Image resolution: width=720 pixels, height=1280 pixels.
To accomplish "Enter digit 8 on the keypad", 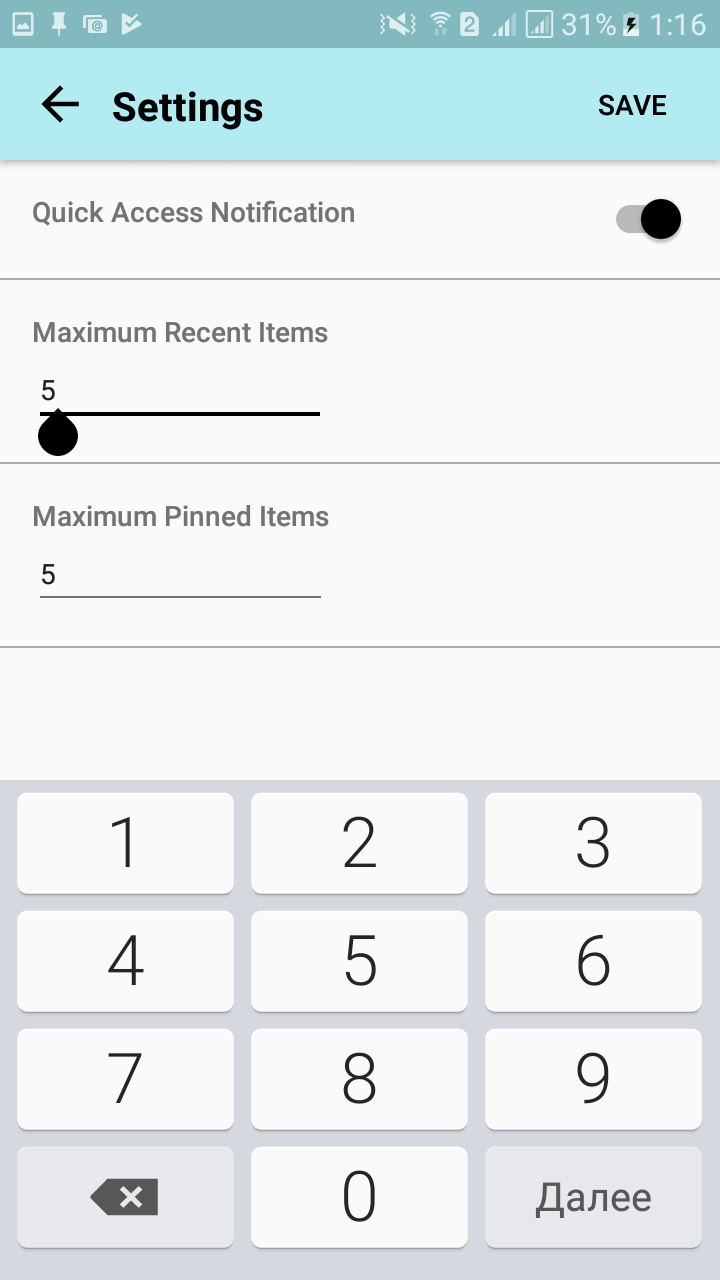I will 359,1079.
